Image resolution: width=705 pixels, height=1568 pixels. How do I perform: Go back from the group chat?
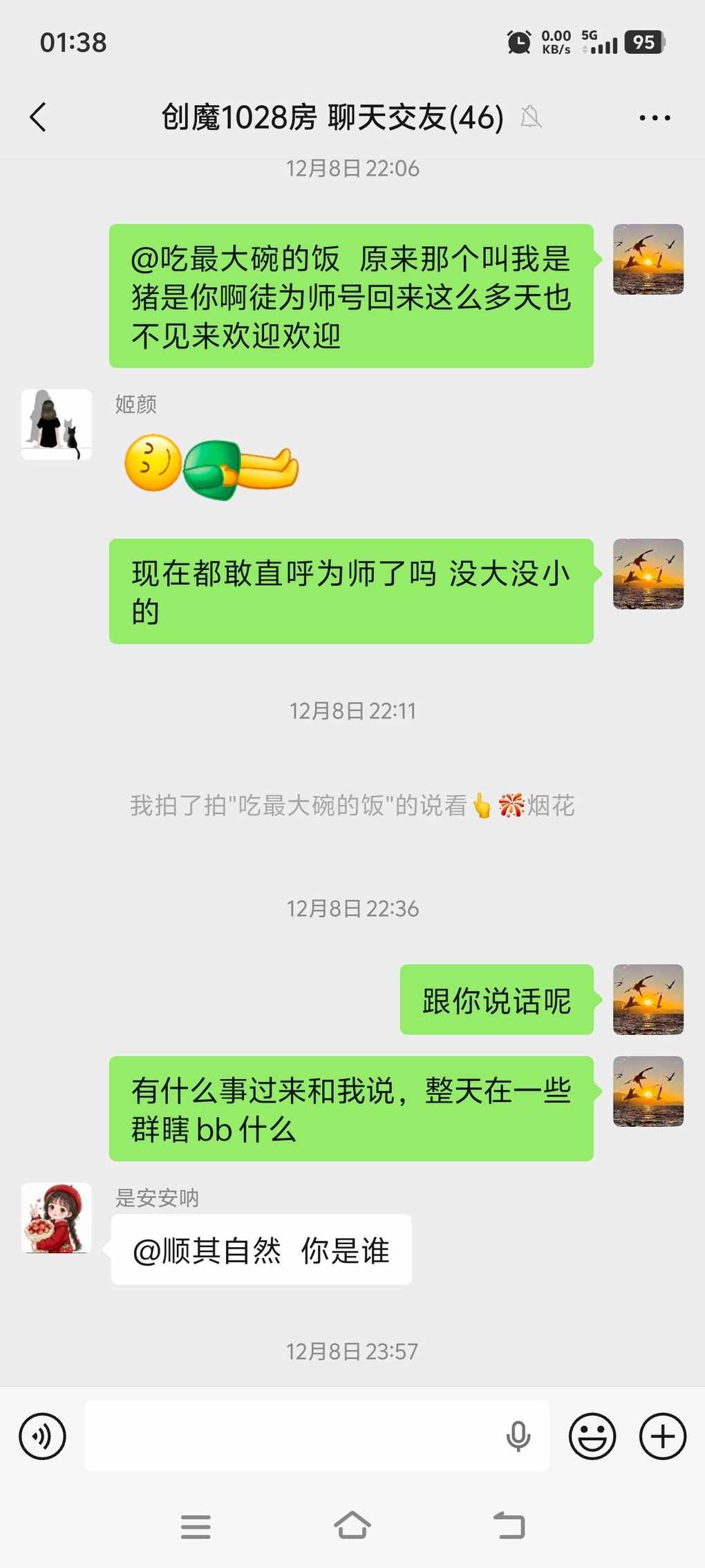(x=39, y=117)
